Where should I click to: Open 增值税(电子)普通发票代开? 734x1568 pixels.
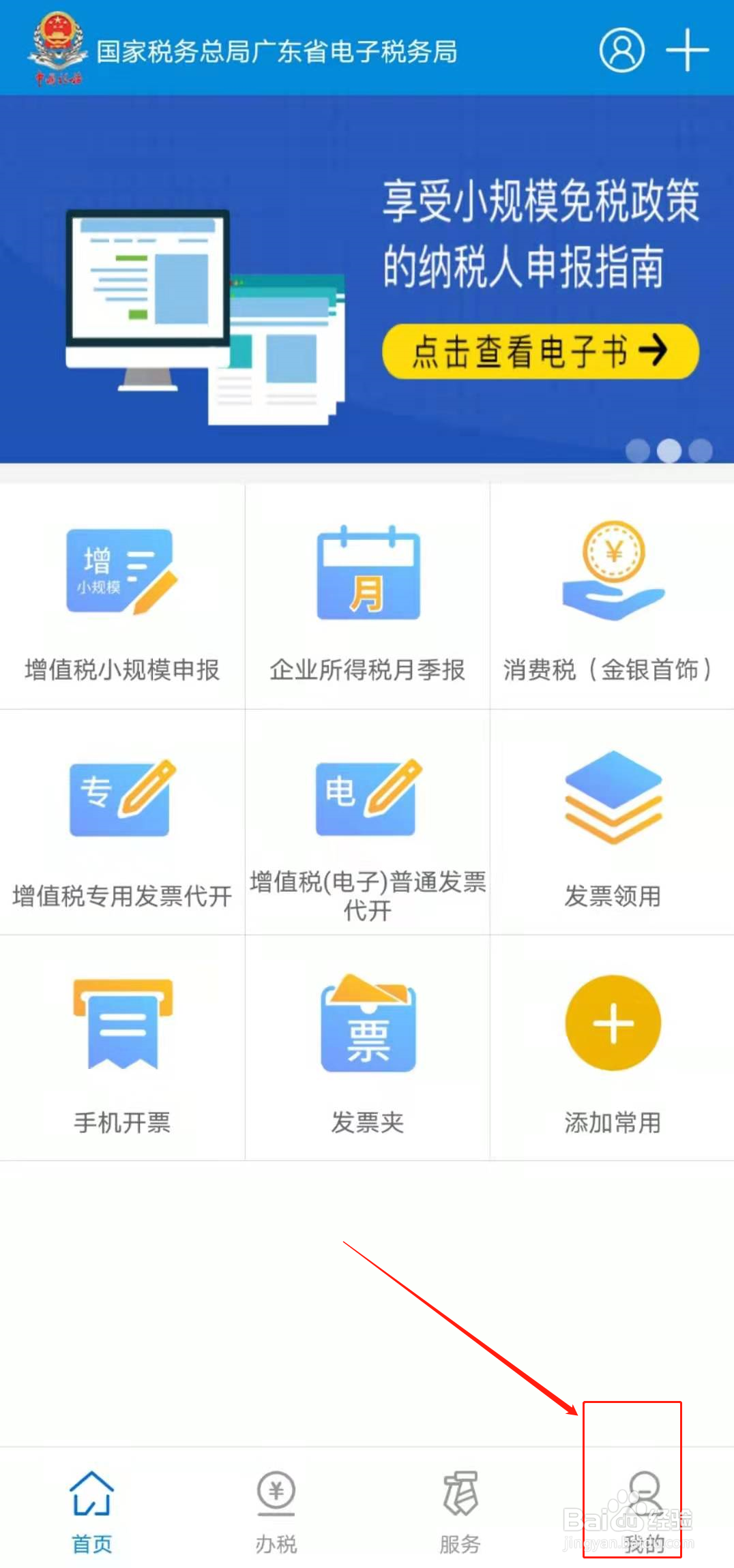tap(366, 798)
